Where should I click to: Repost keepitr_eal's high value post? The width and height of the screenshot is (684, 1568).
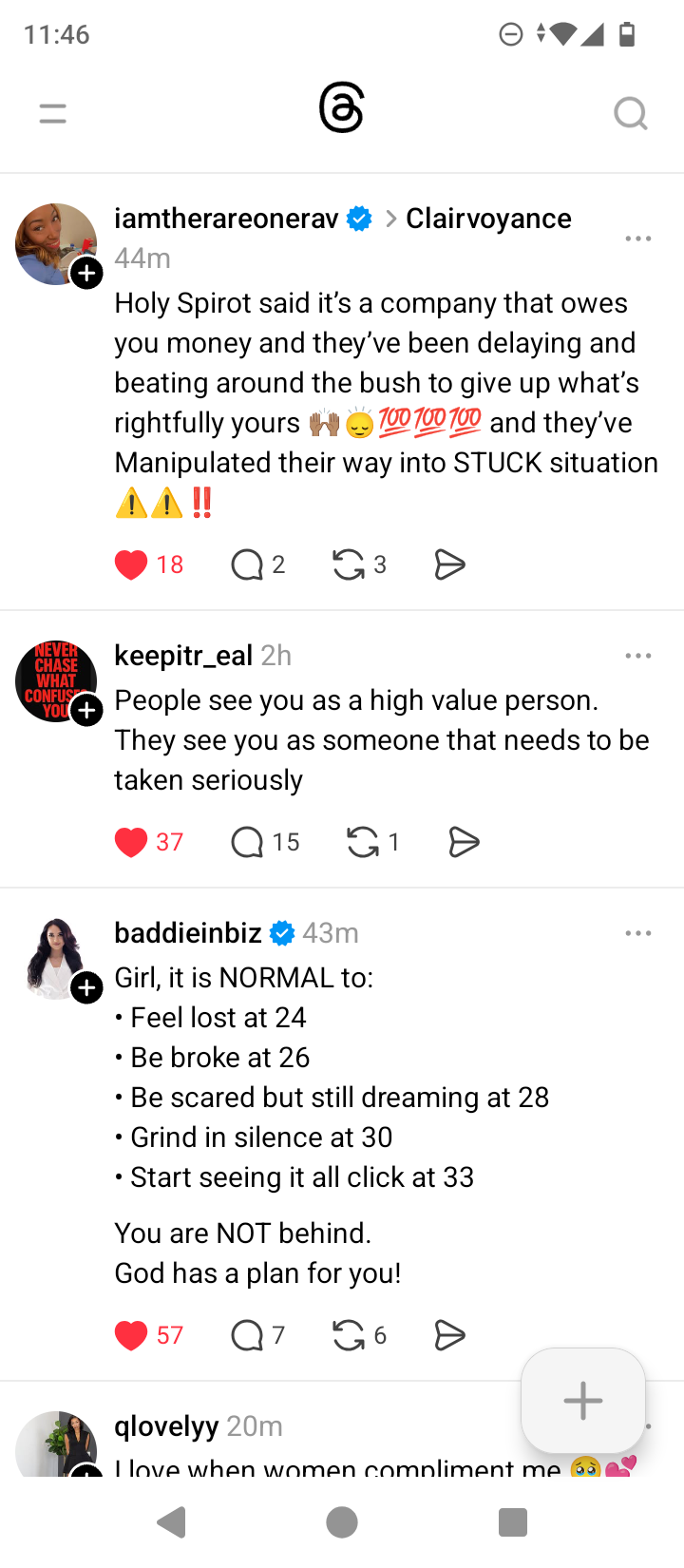[x=362, y=842]
